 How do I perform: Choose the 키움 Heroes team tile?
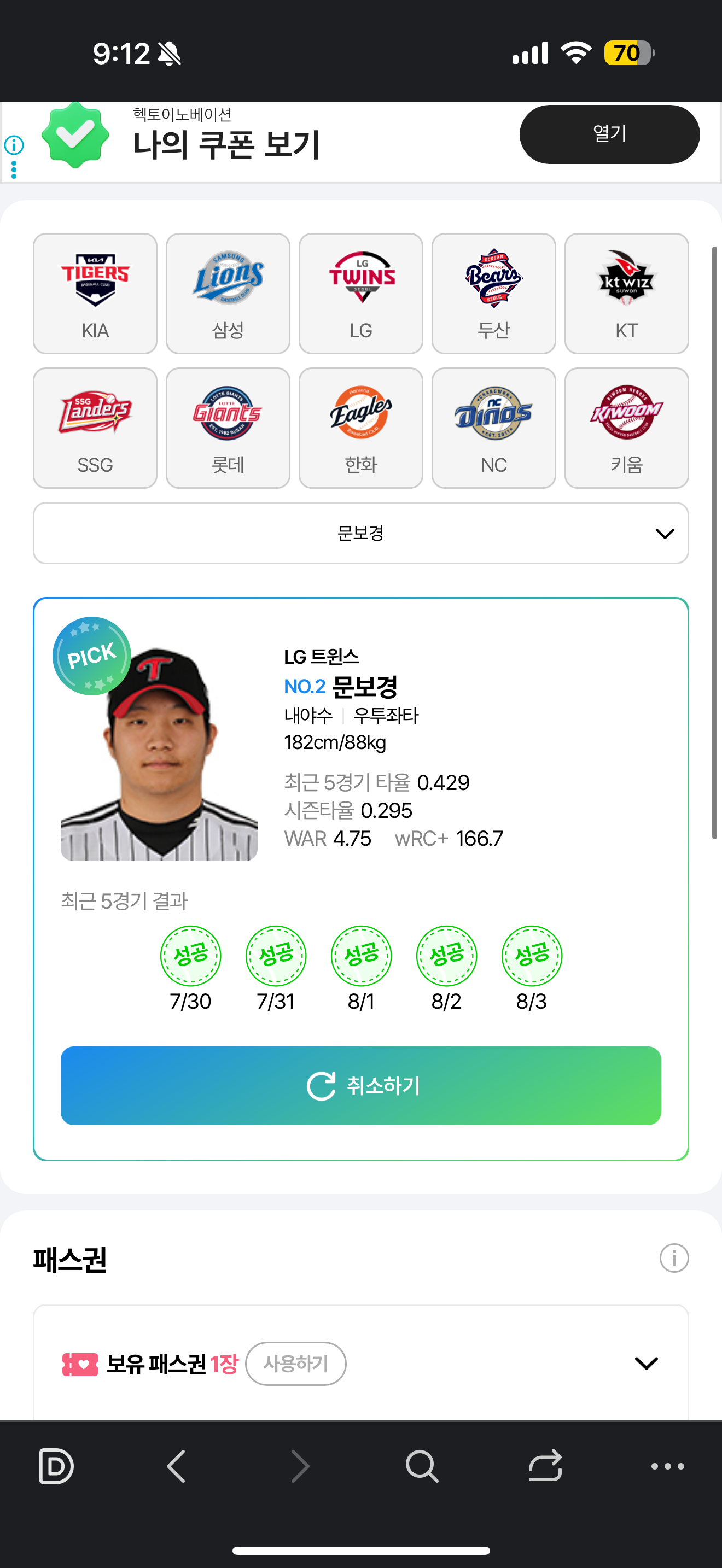click(626, 428)
